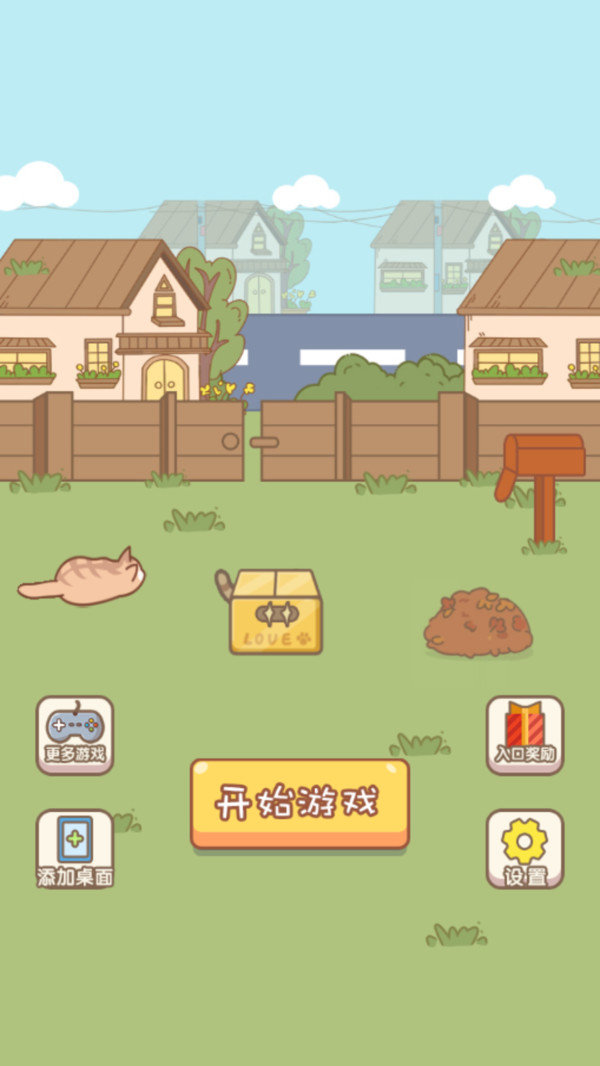The image size is (600, 1066).
Task: Tap 添加桌面 to add to desktop
Action: [x=75, y=848]
